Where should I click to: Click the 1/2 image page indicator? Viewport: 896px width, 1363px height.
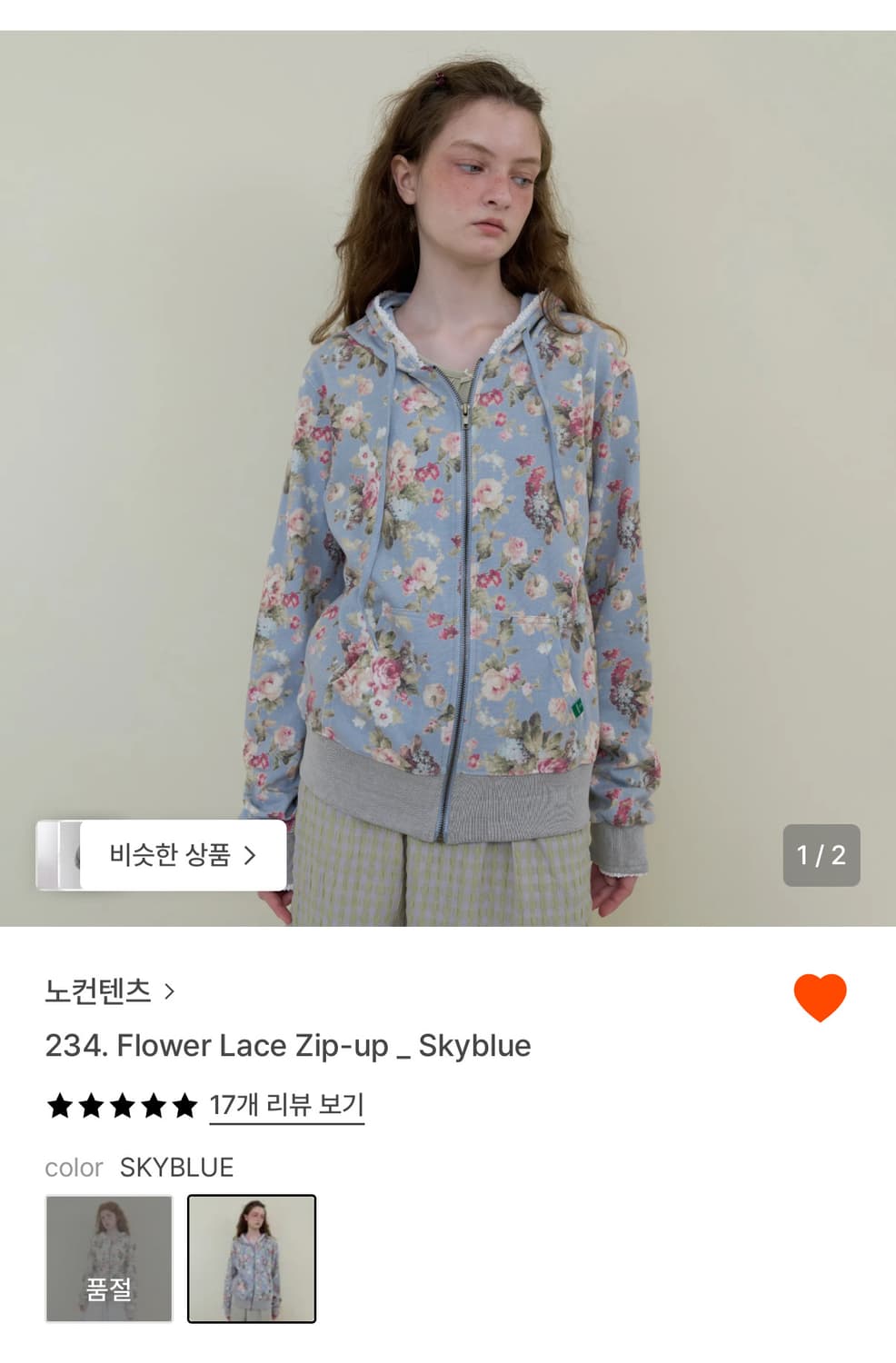[x=822, y=854]
